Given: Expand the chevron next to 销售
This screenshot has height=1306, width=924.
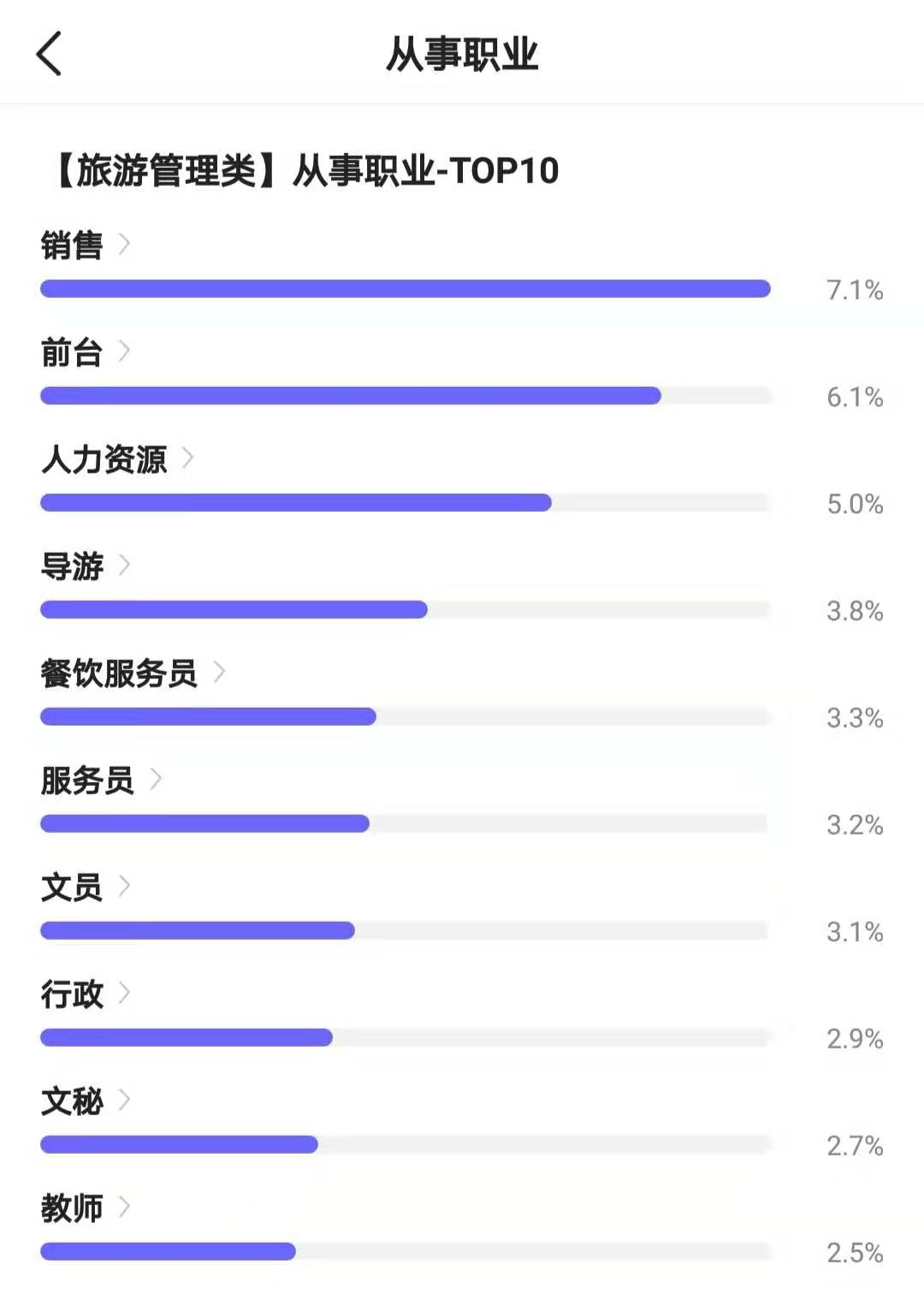Looking at the screenshot, I should tap(125, 244).
